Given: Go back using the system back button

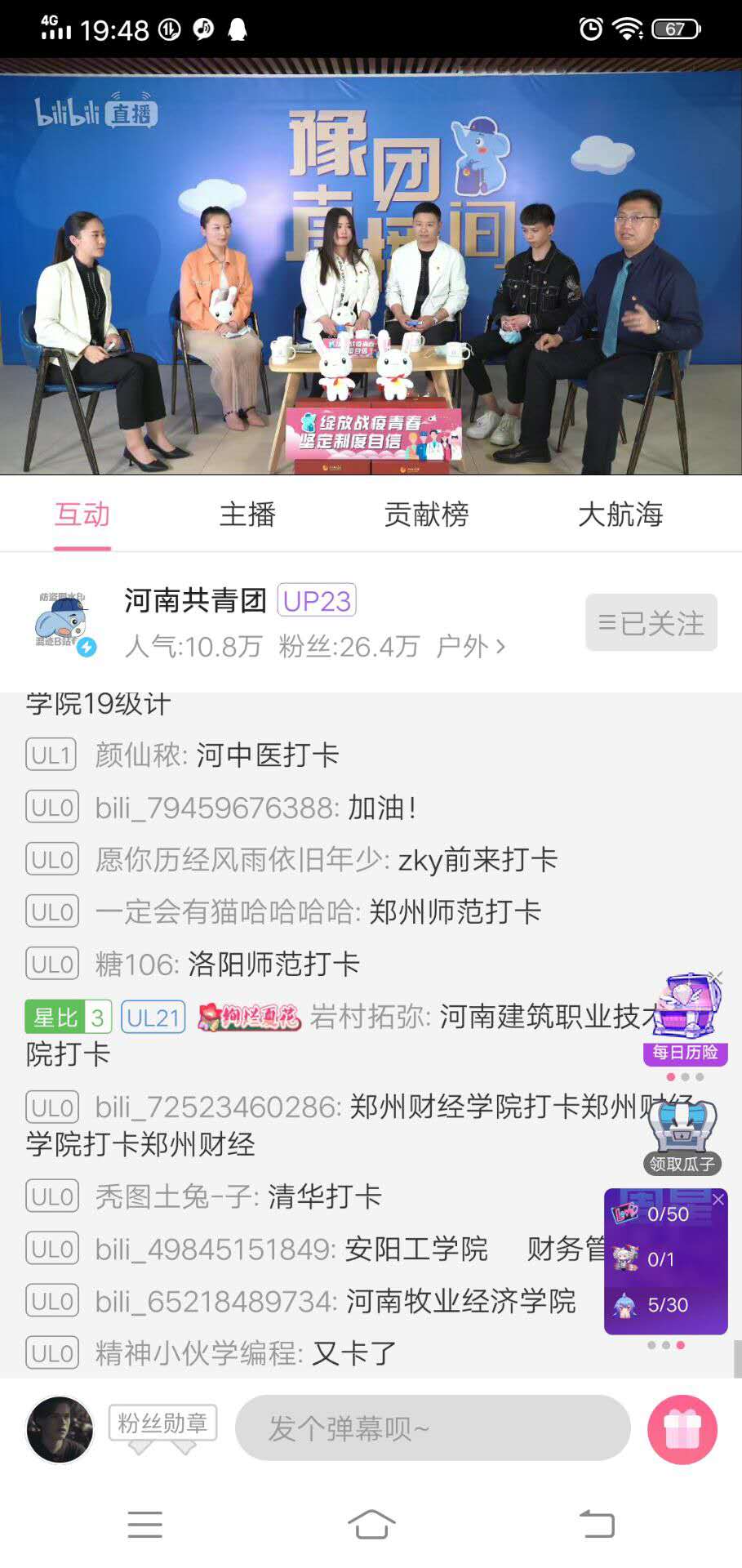Looking at the screenshot, I should (597, 1524).
